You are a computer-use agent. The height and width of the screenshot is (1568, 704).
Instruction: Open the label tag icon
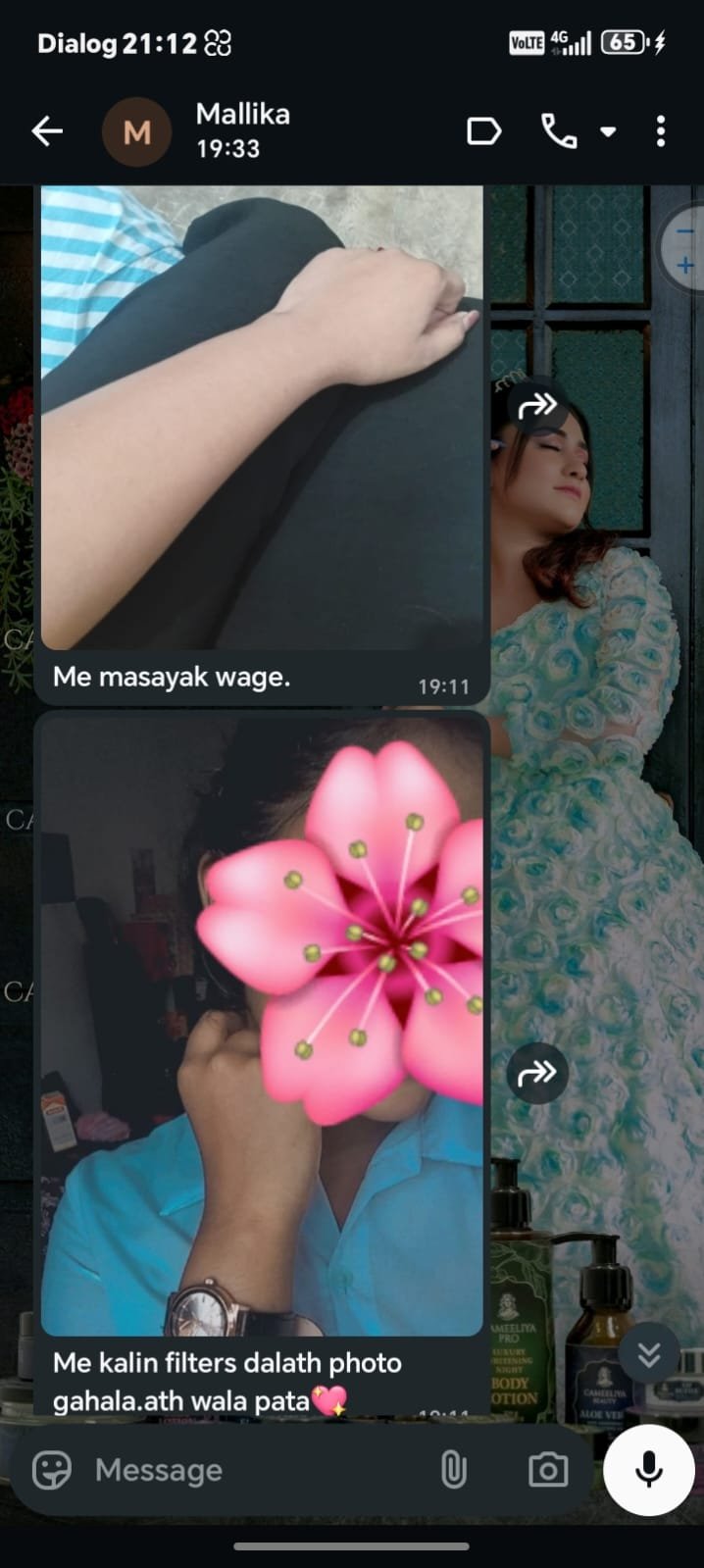click(x=483, y=131)
